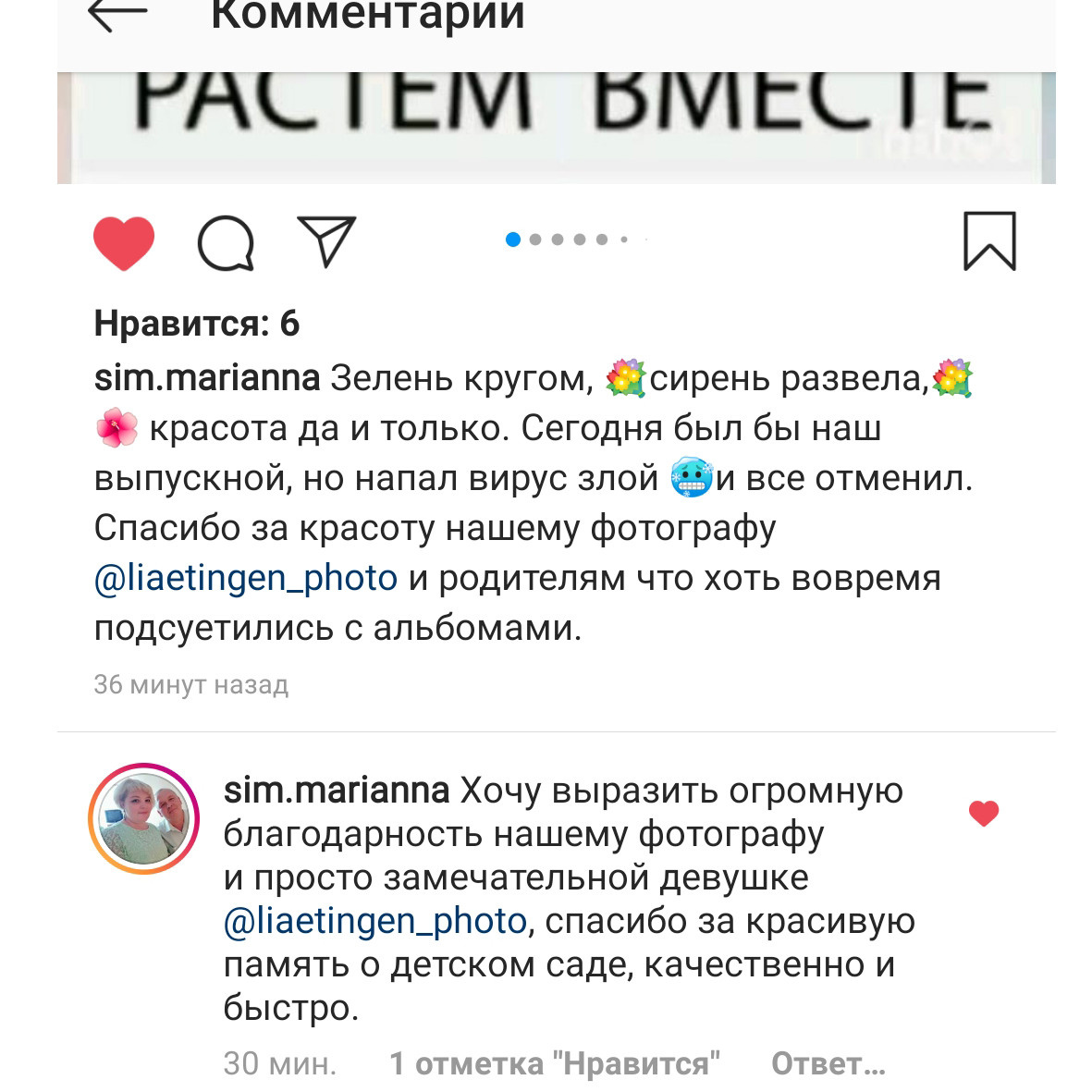Open @liaetingen_photo mention in the caption

pyautogui.click(x=246, y=578)
